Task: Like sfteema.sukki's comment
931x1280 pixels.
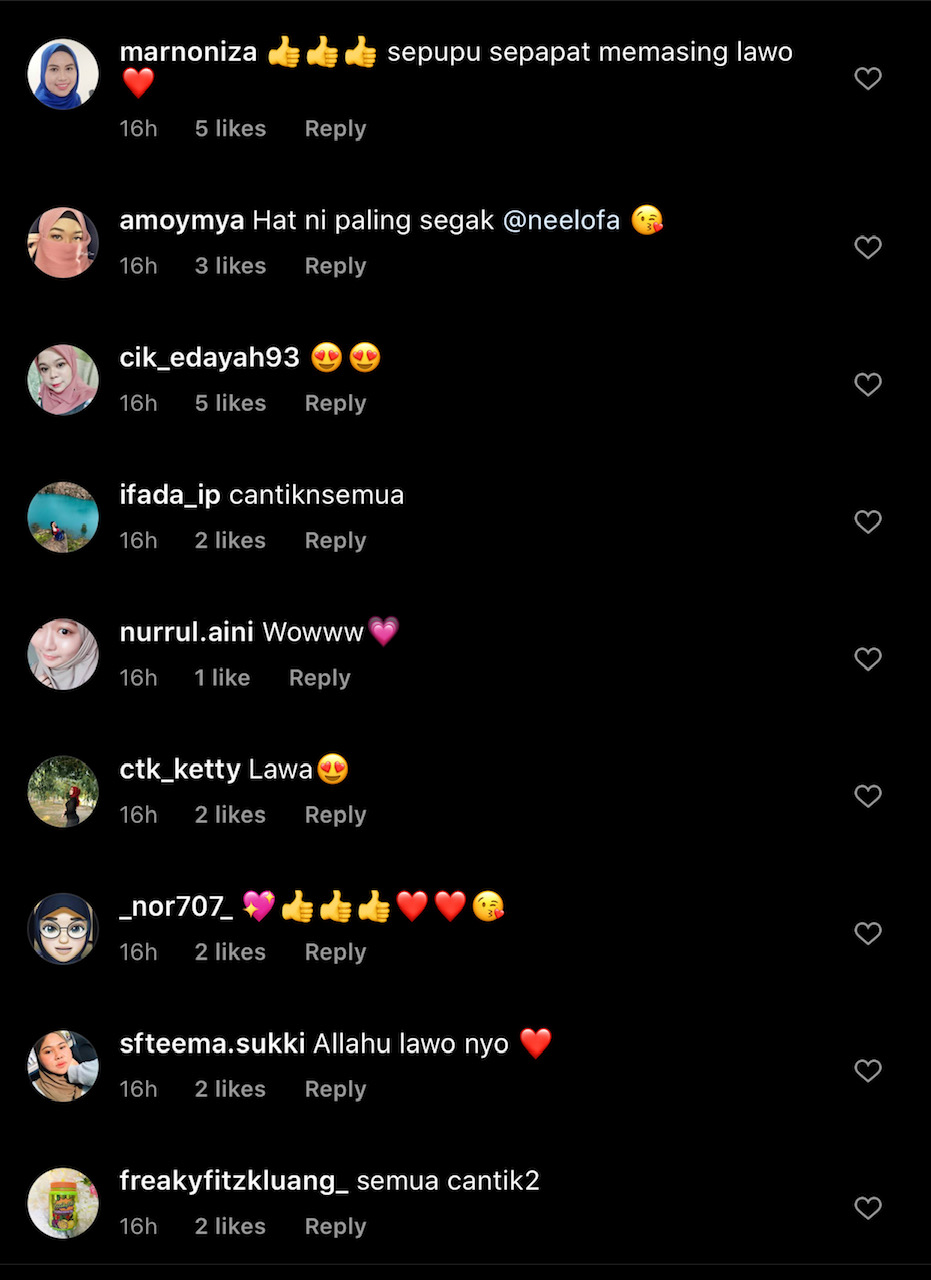Action: point(868,1070)
